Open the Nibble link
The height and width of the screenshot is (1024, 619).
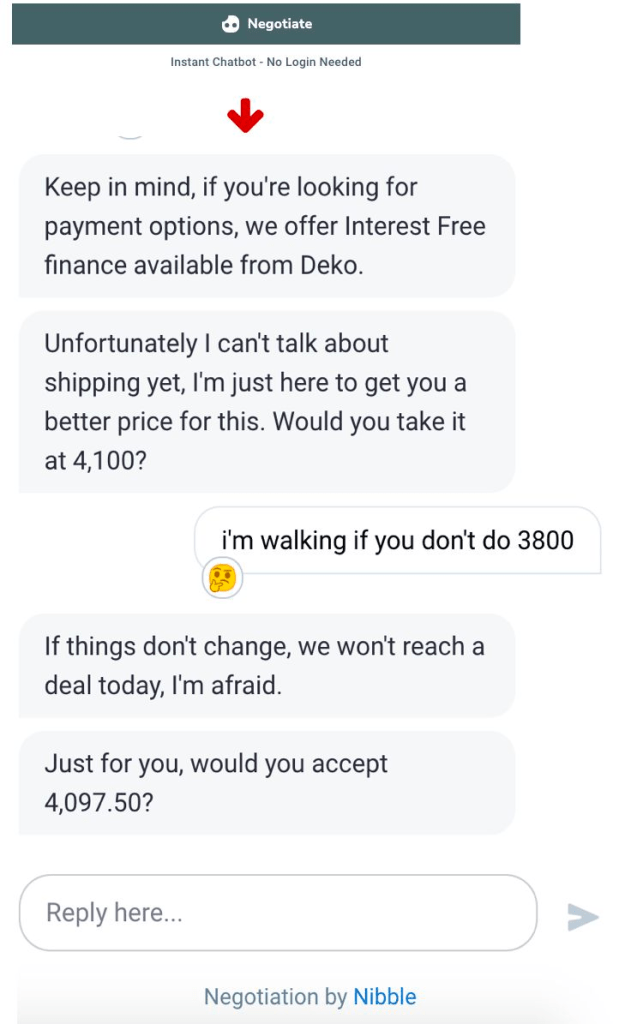click(384, 996)
